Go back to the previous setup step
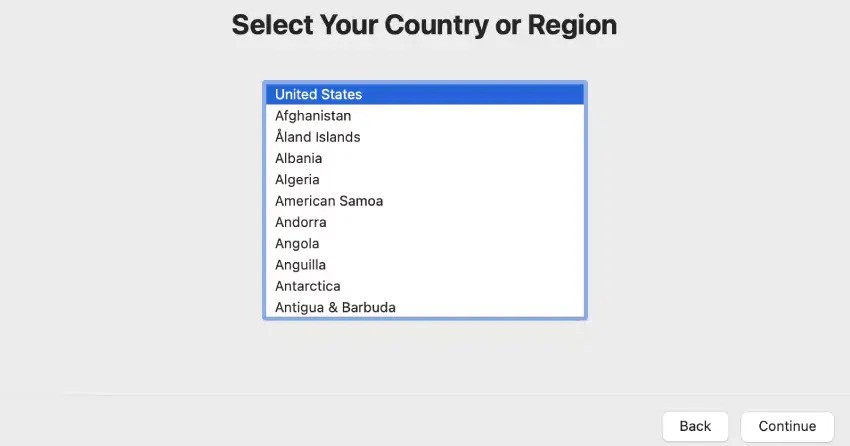850x446 pixels. click(695, 426)
